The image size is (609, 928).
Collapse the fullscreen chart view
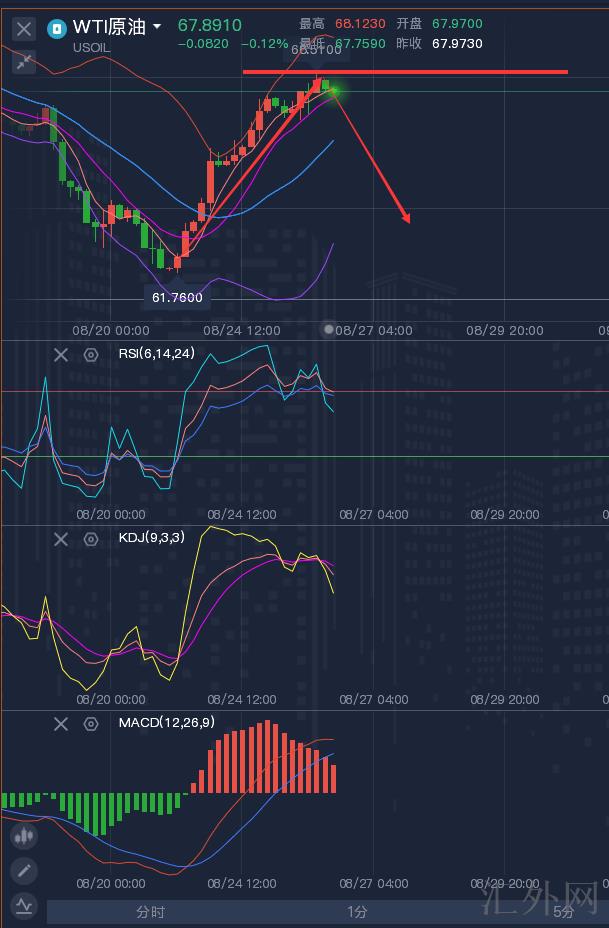[x=23, y=62]
